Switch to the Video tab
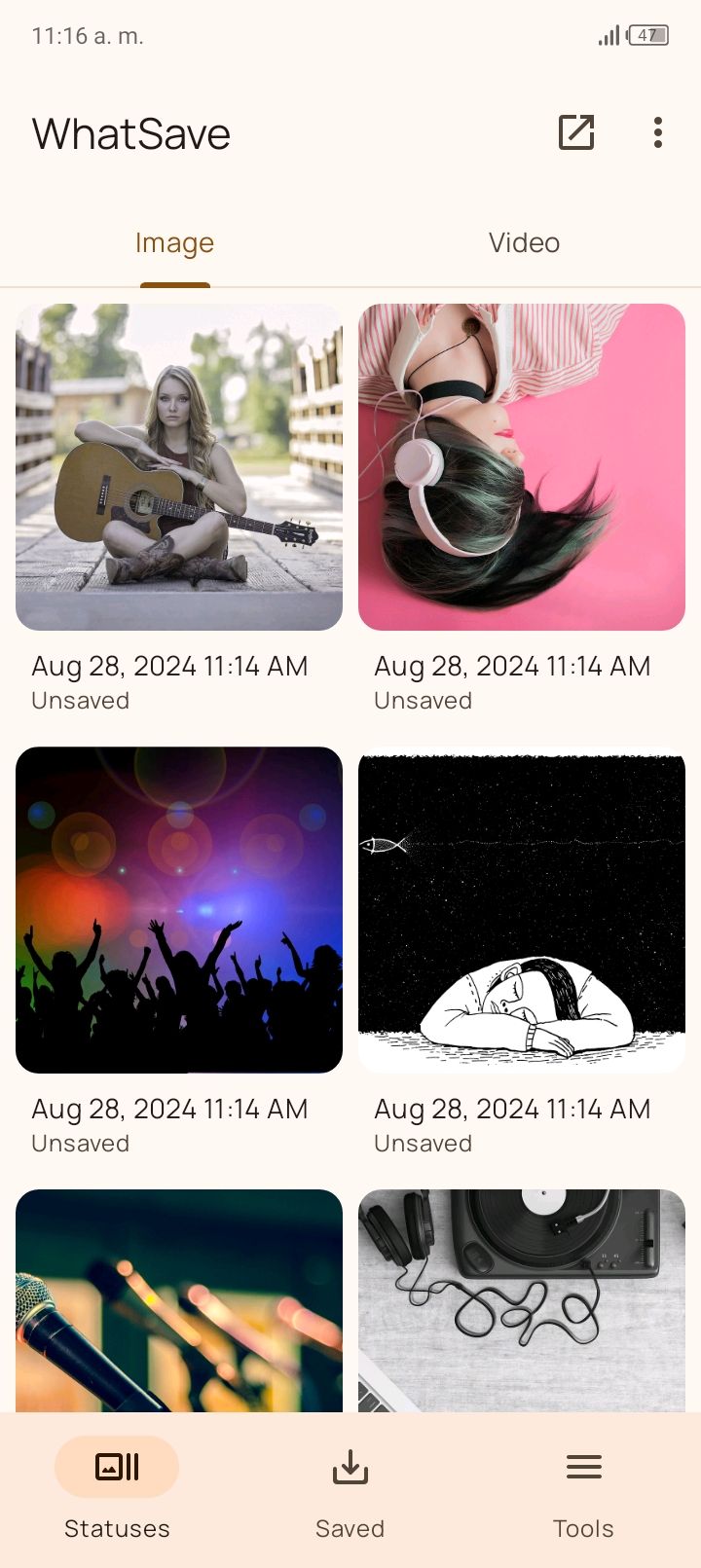This screenshot has width=701, height=1568. coord(524,243)
